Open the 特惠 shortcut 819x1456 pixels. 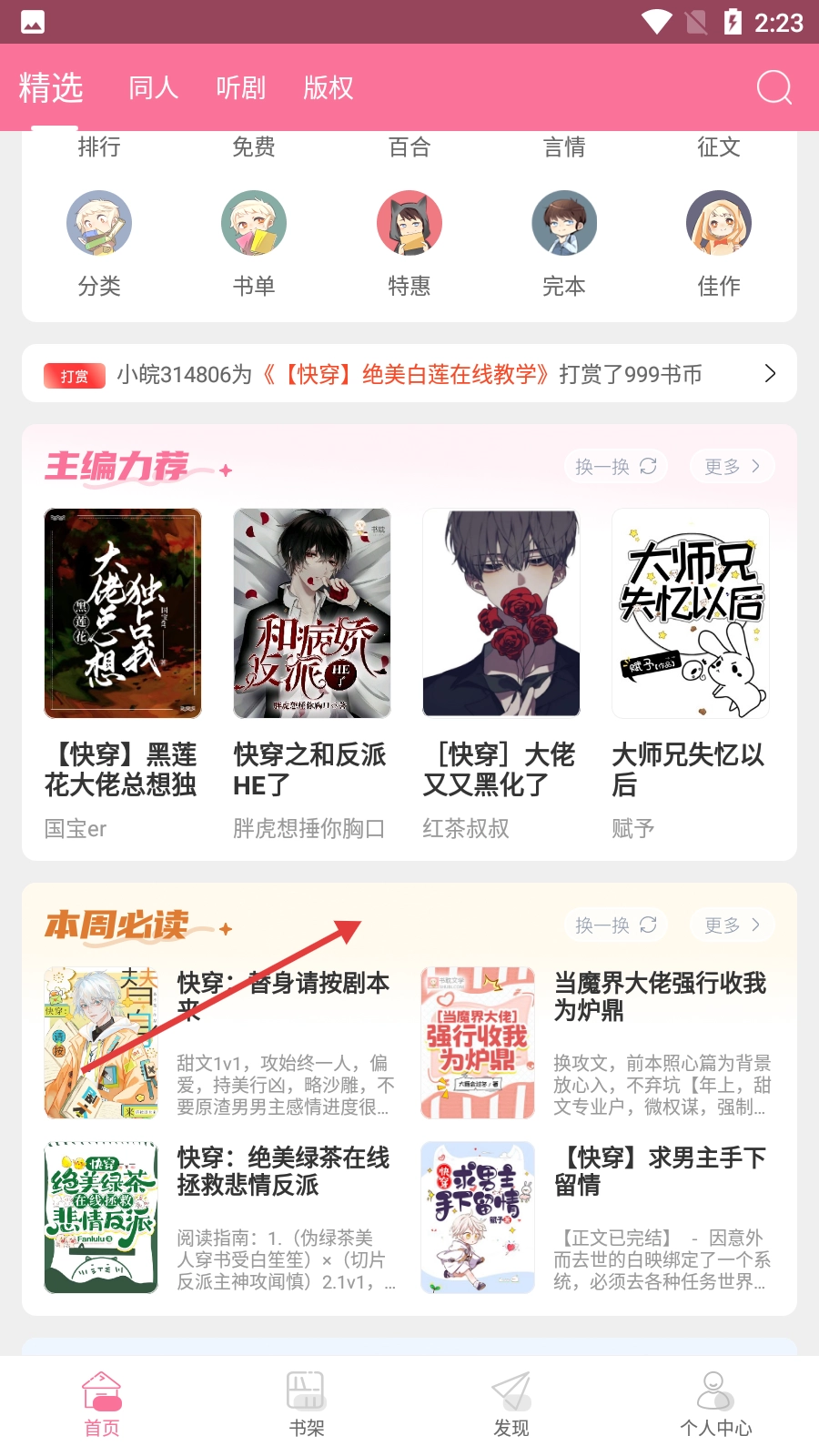[x=409, y=242]
